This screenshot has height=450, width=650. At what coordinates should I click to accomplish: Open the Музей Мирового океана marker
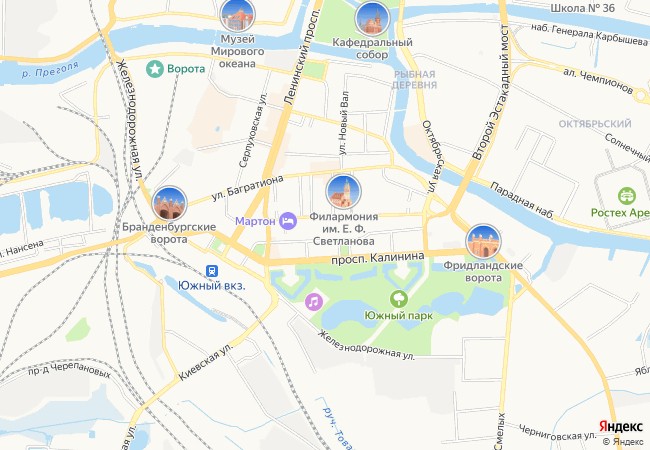(x=238, y=15)
